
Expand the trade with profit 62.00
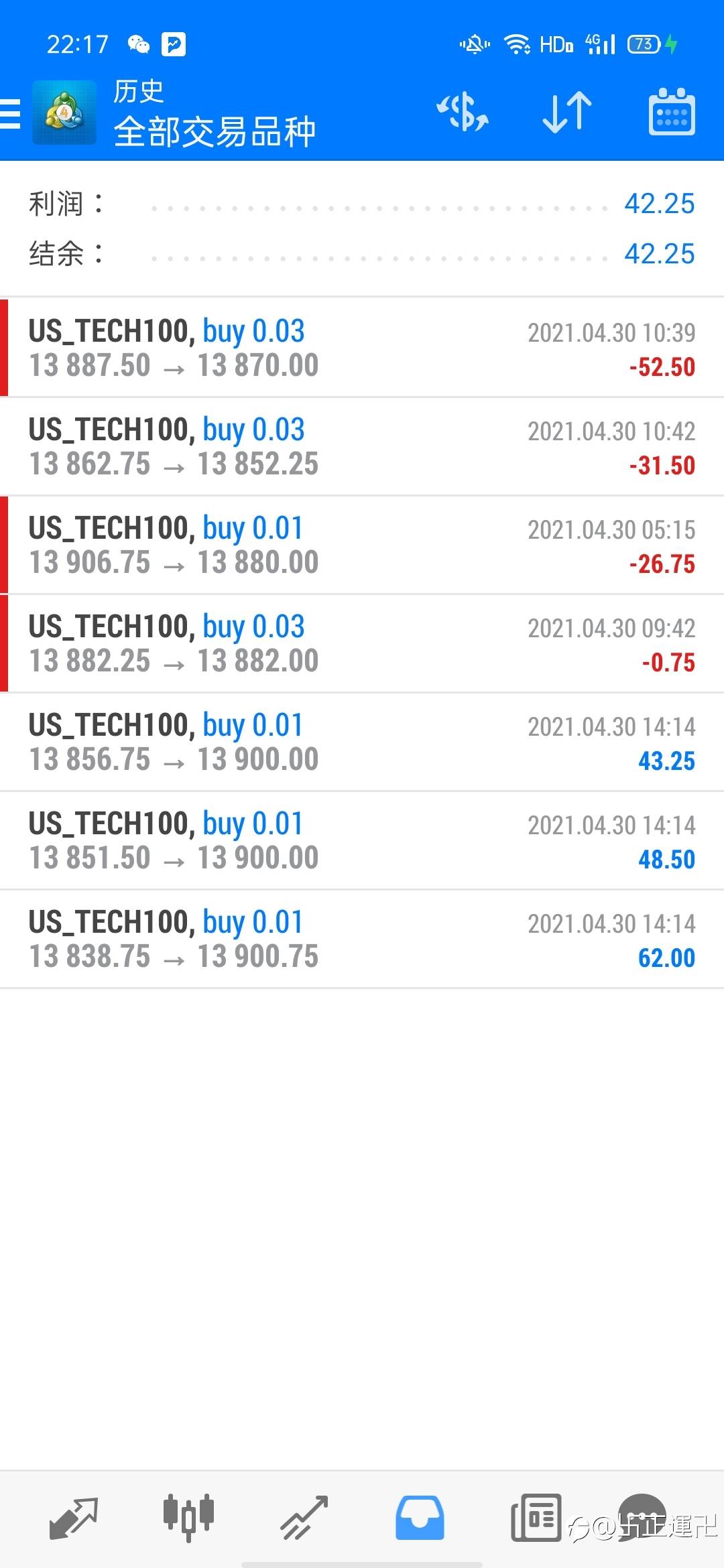[x=362, y=939]
